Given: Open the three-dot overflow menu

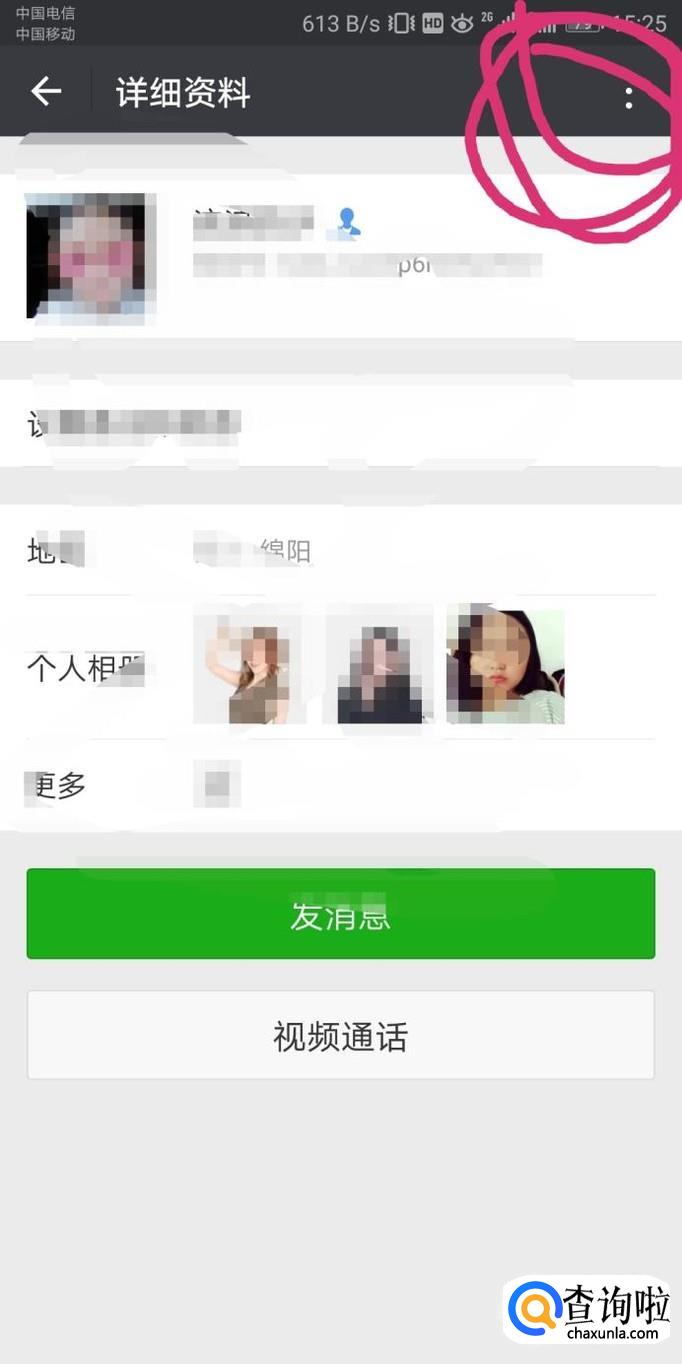Looking at the screenshot, I should click(629, 97).
